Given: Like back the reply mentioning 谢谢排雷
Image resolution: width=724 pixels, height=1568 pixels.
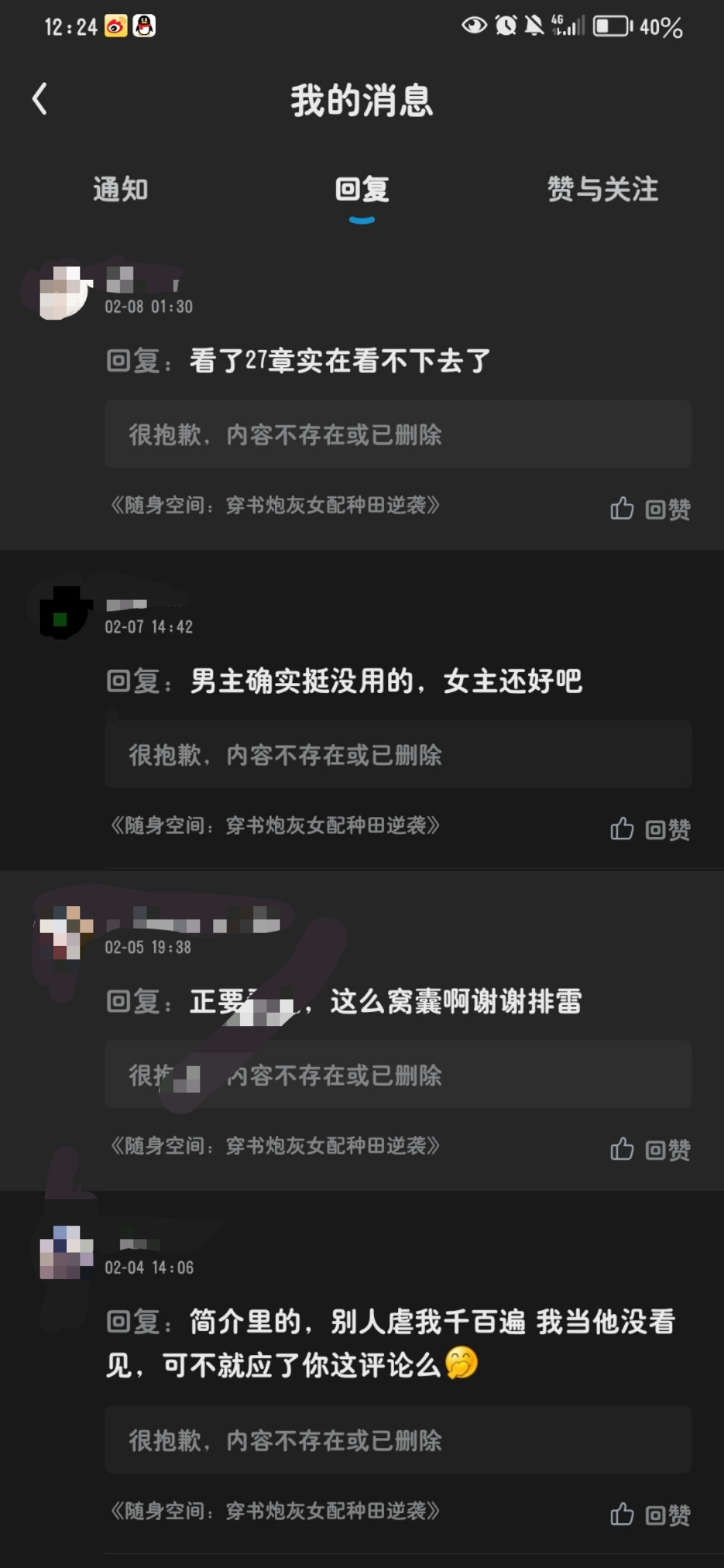Looking at the screenshot, I should 650,1150.
